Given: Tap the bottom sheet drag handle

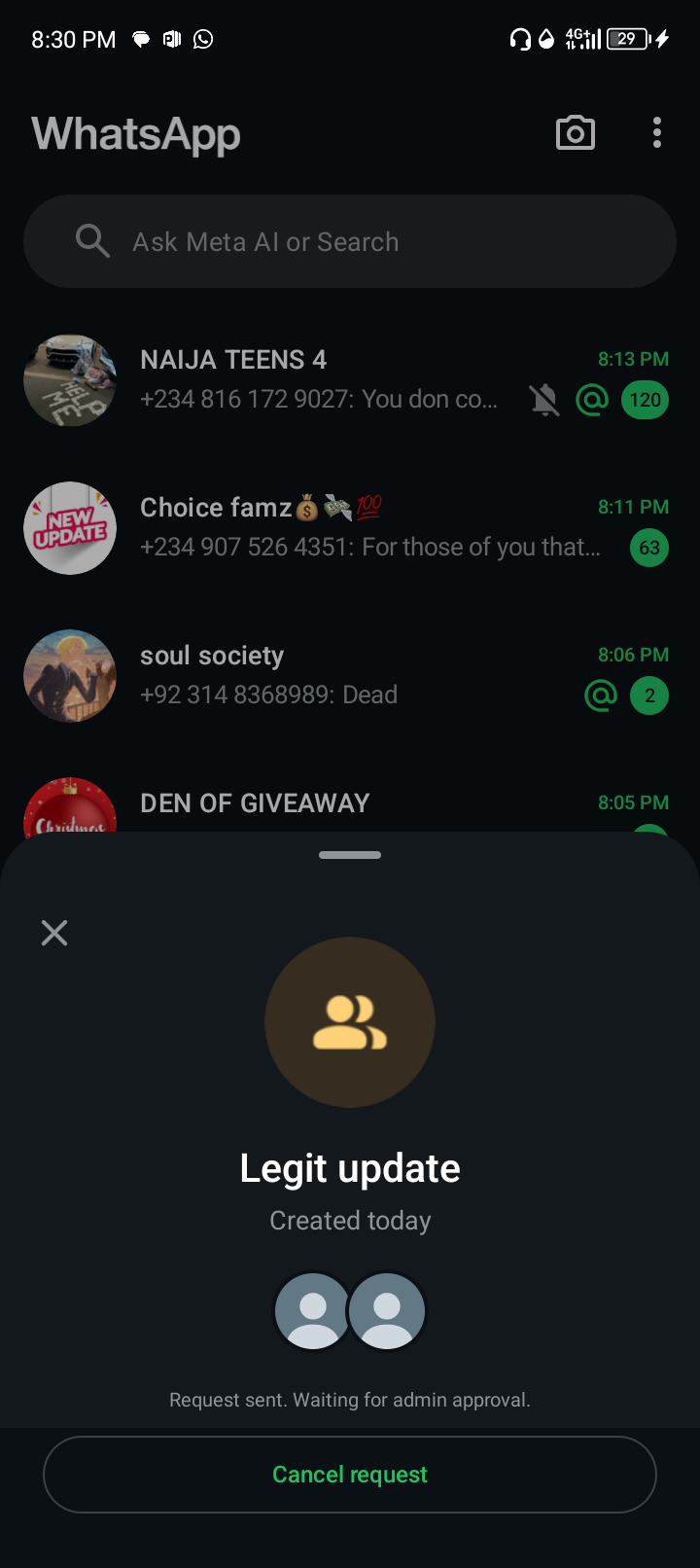Looking at the screenshot, I should point(350,855).
